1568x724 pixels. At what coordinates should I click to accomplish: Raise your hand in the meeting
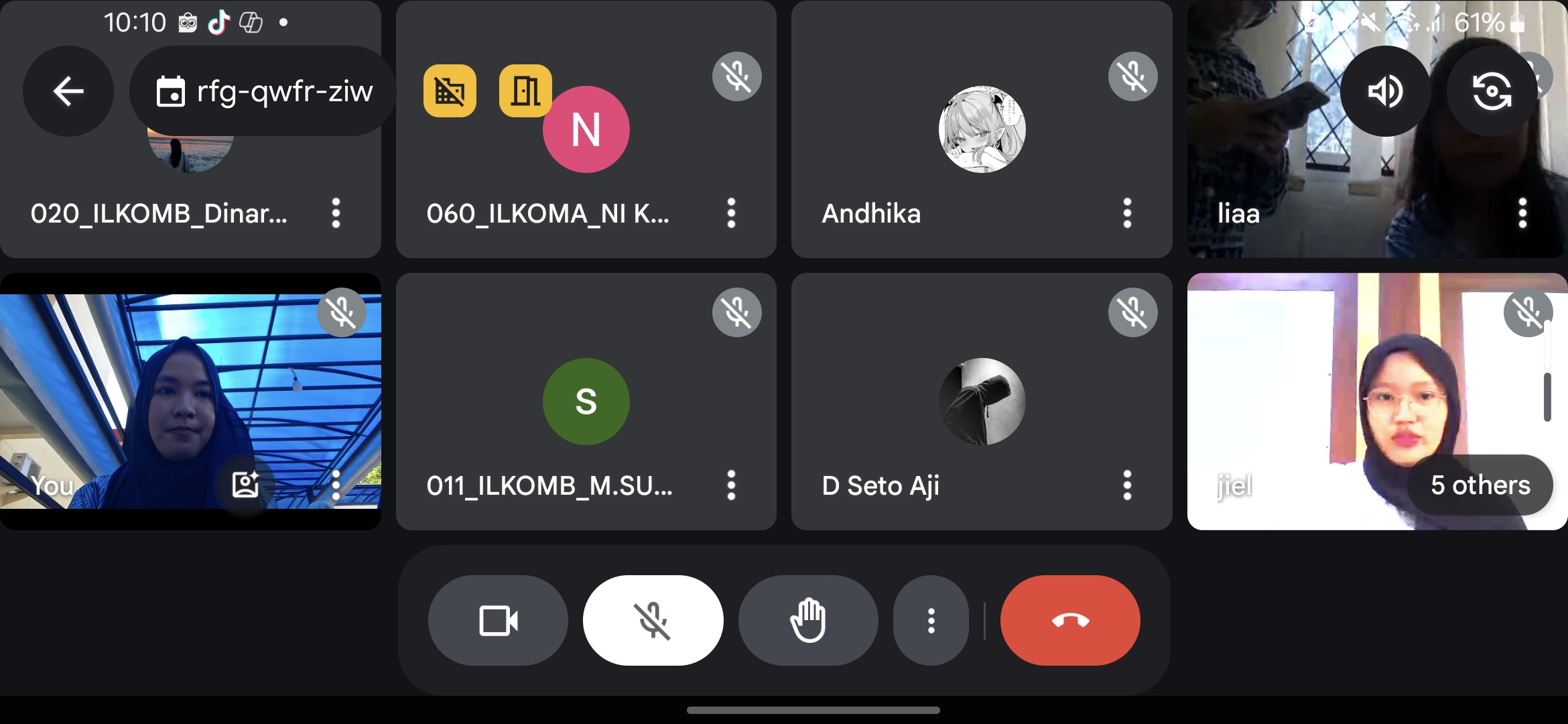[x=808, y=621]
